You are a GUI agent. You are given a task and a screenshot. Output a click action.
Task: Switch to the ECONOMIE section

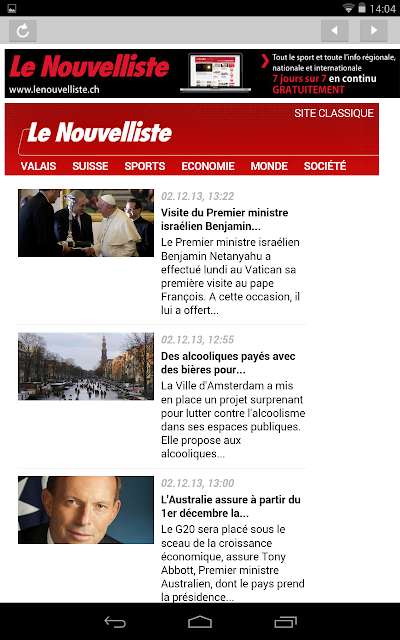(x=208, y=166)
